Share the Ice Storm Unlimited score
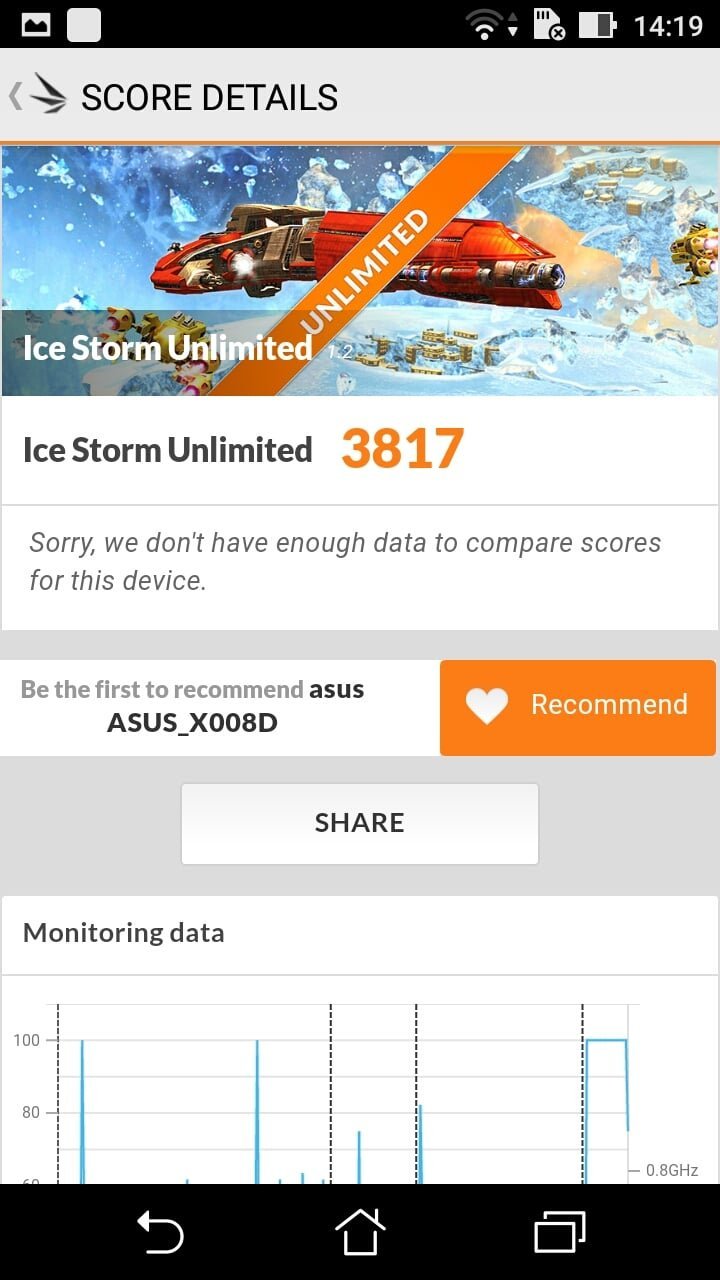 (360, 823)
